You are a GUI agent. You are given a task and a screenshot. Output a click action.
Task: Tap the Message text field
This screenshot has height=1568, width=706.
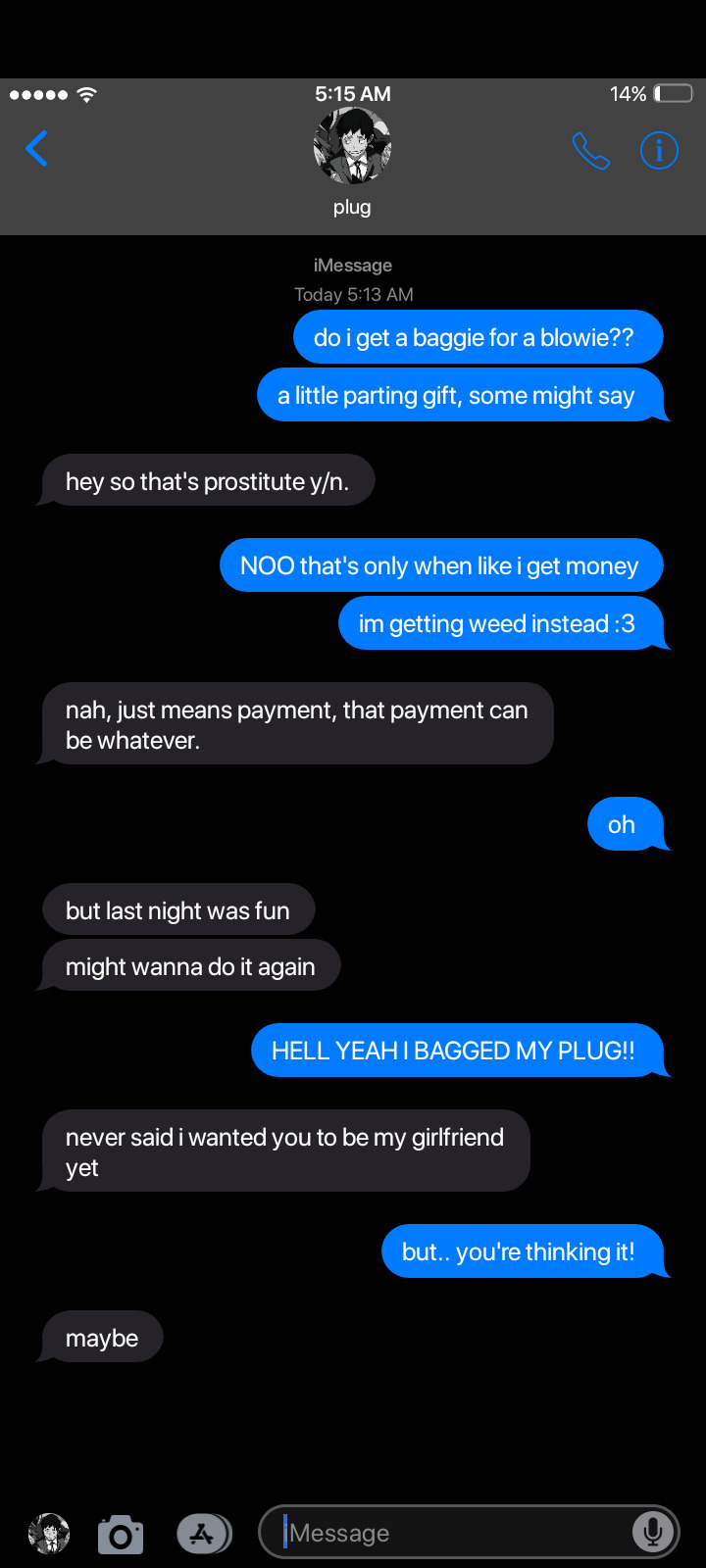click(x=451, y=1532)
